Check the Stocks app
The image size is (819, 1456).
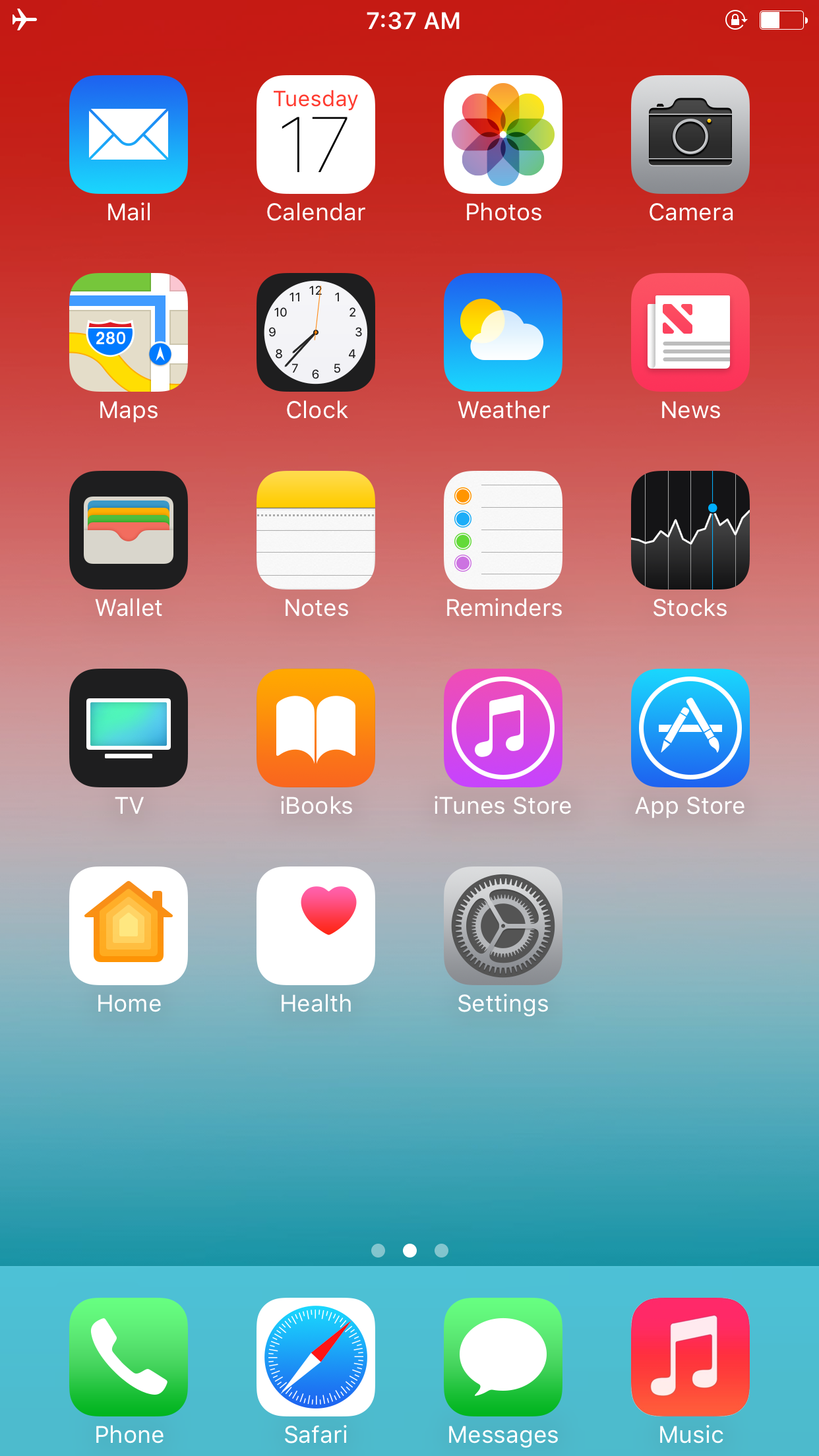click(690, 530)
